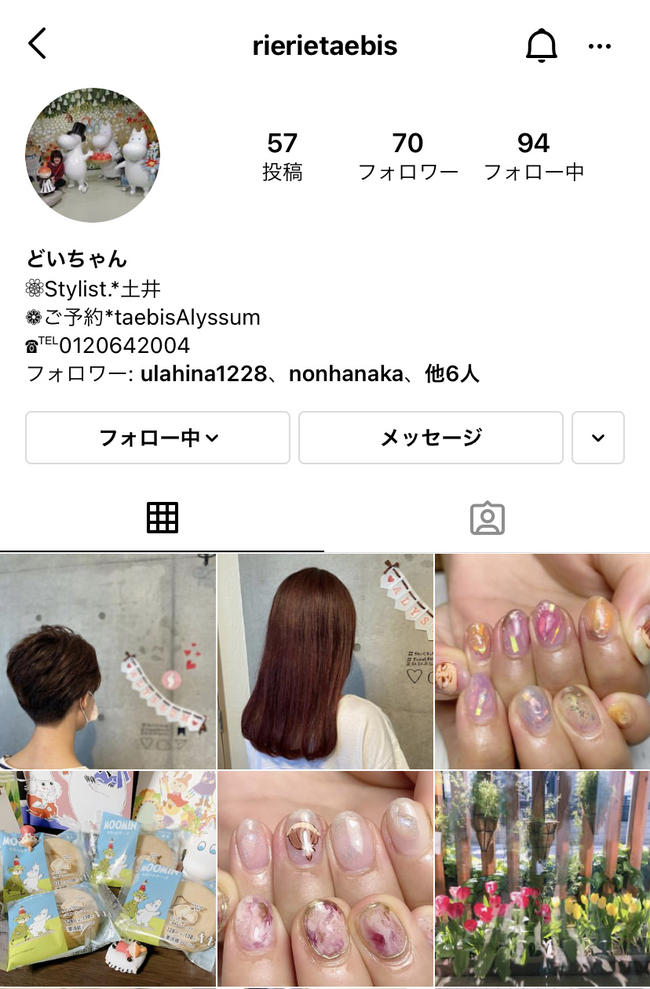Open the long reddish-brown hair post
650x989 pixels.
[x=325, y=661]
